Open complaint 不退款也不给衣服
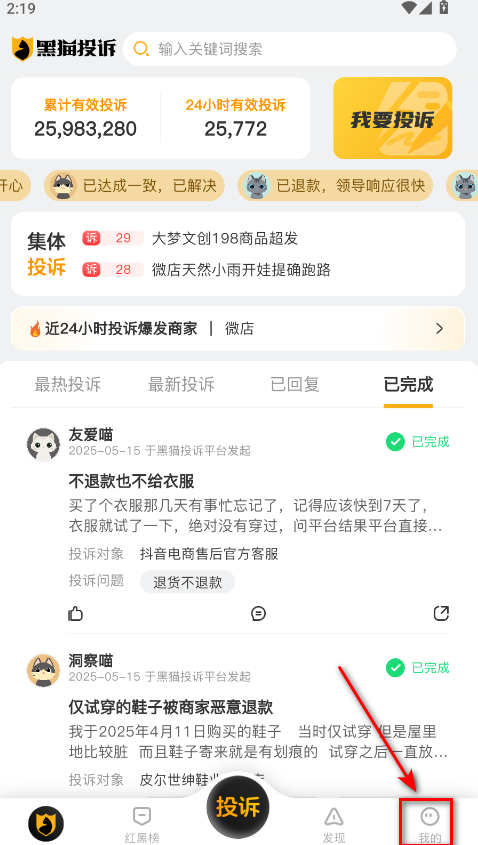This screenshot has width=478, height=845. (x=131, y=481)
